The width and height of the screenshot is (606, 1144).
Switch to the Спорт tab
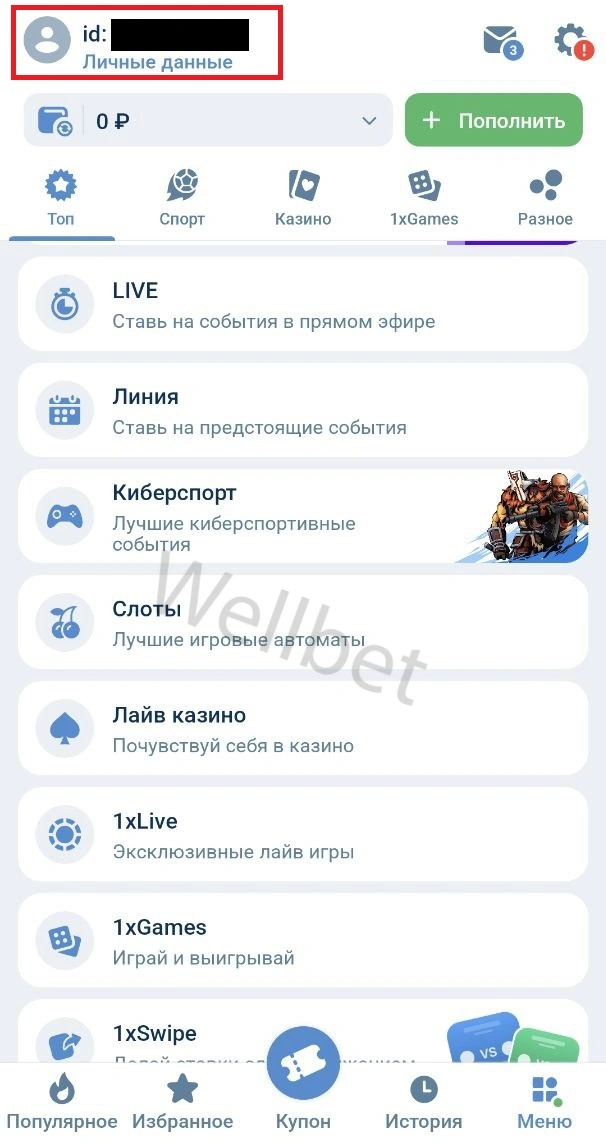182,198
